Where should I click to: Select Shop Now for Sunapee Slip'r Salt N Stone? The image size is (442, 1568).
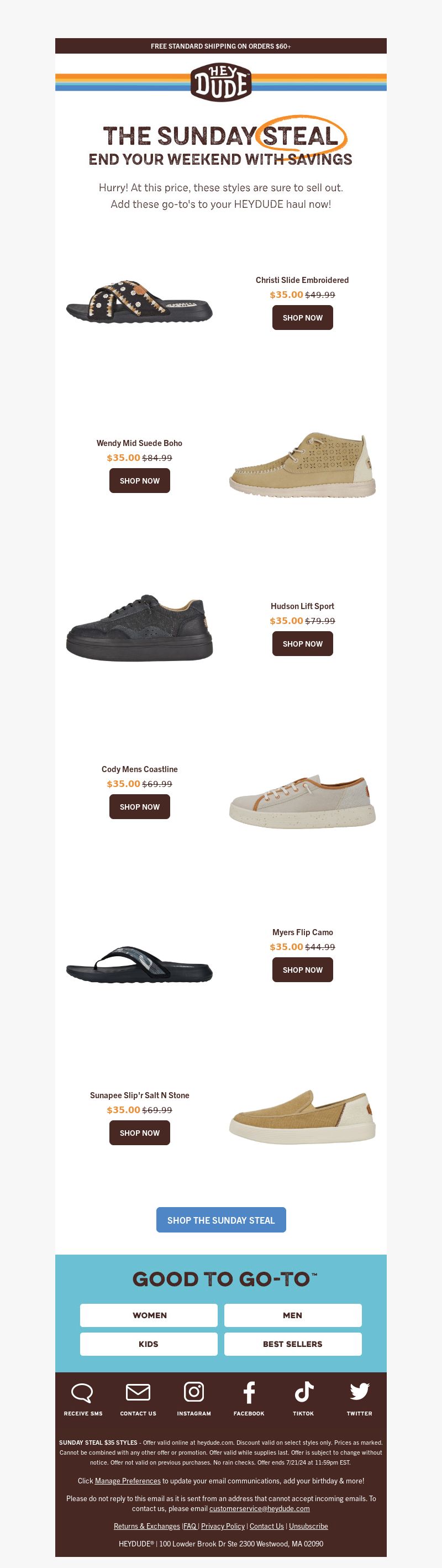pos(139,1133)
